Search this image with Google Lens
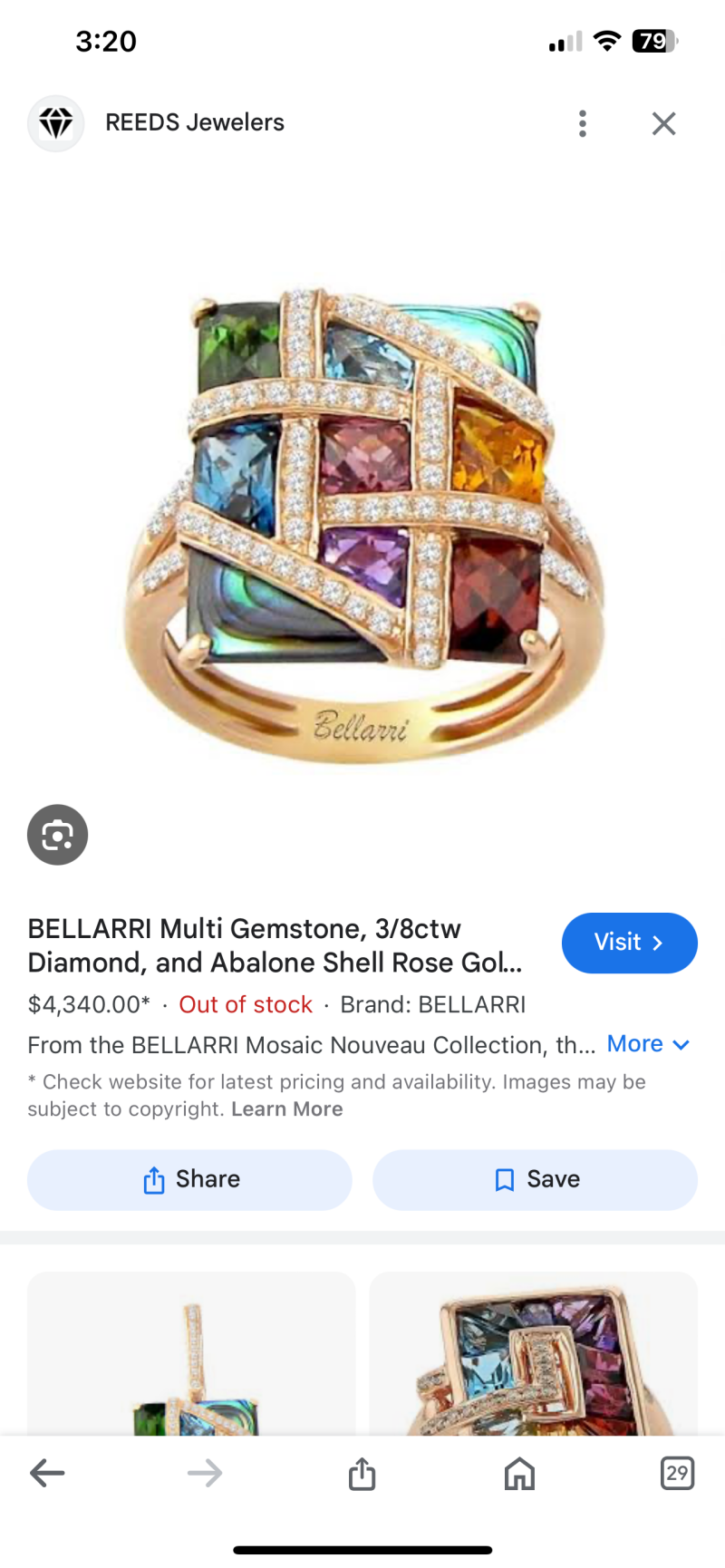 (x=57, y=835)
